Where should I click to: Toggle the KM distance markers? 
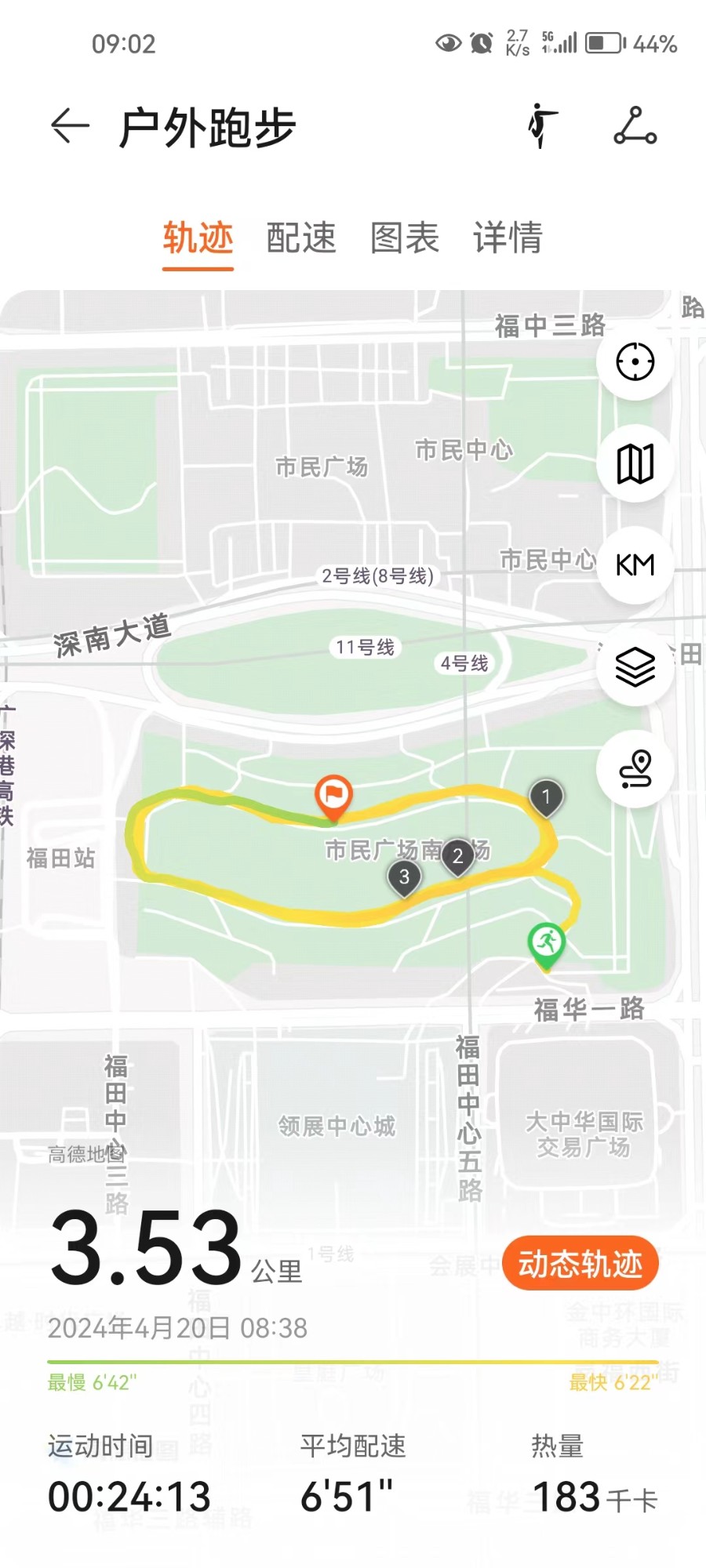click(635, 564)
